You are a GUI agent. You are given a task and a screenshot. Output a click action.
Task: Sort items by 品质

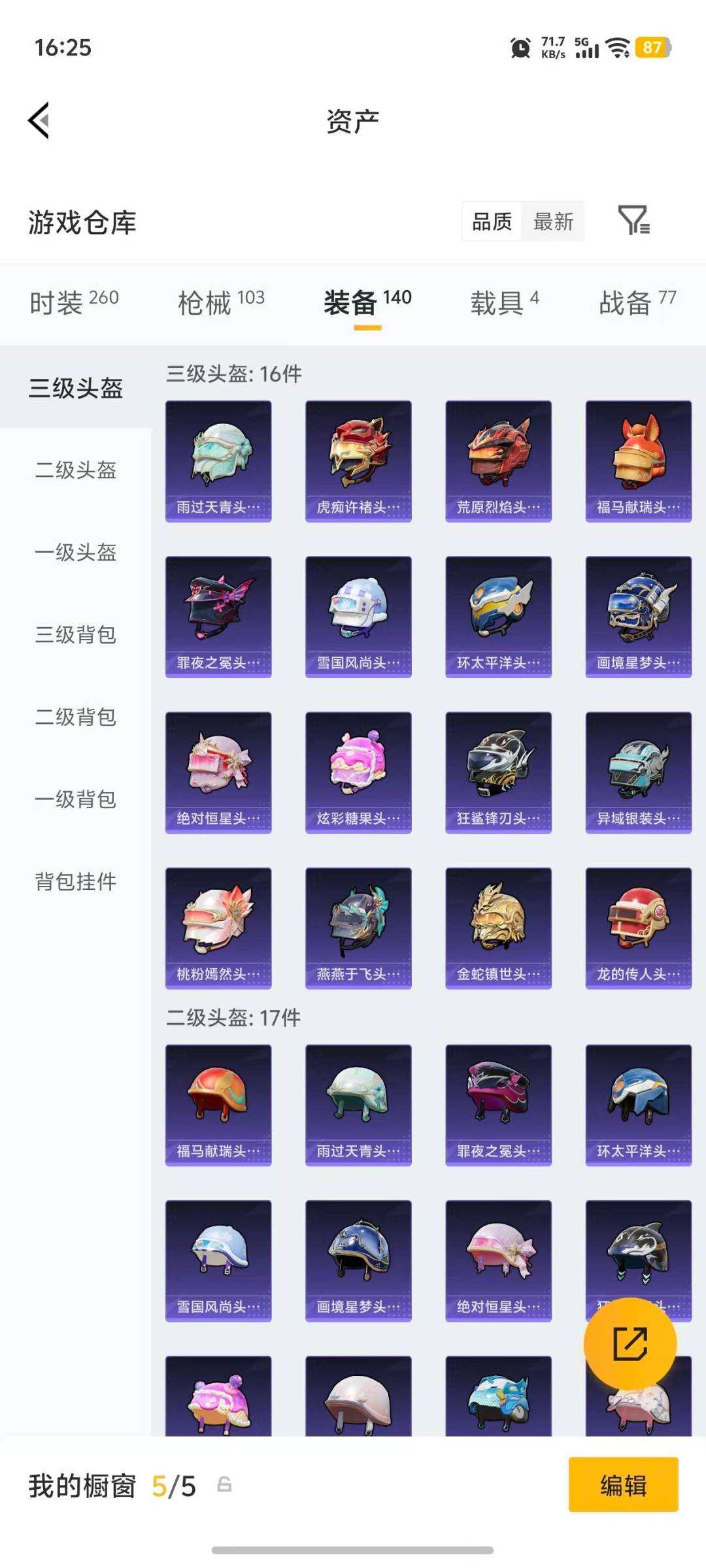491,222
